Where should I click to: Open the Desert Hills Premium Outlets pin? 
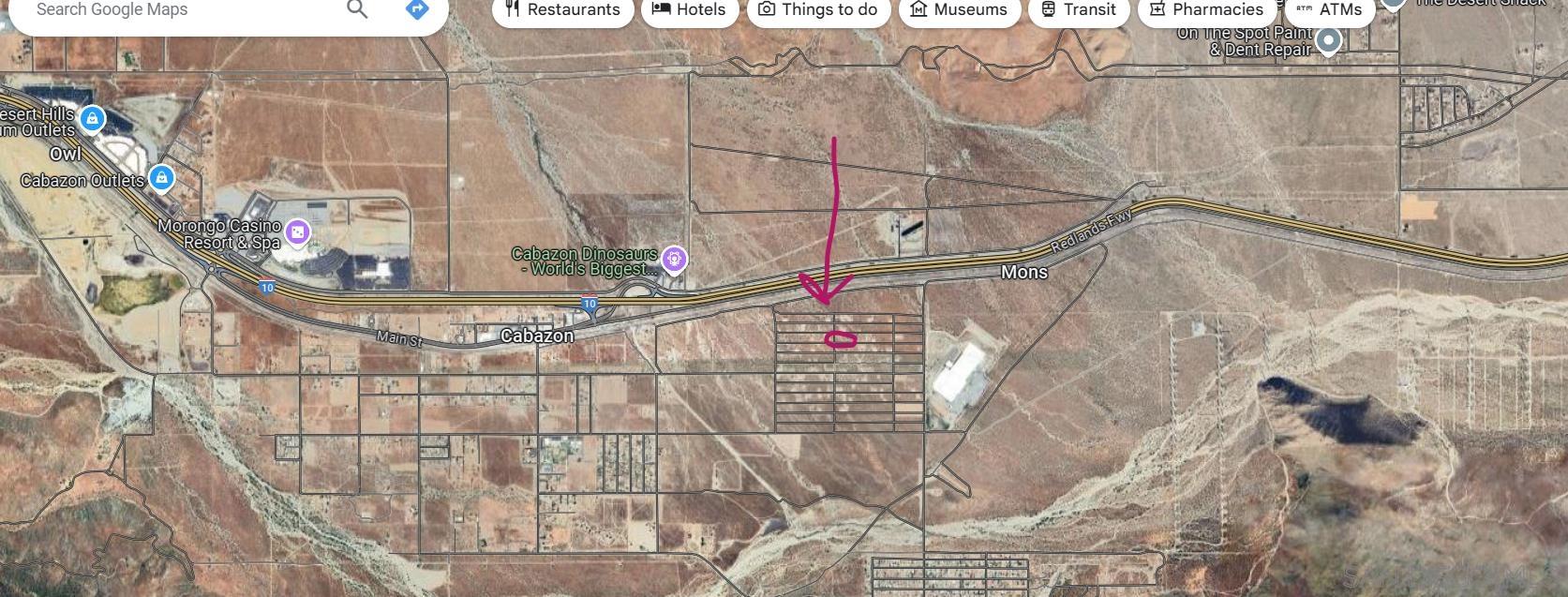coord(92,119)
